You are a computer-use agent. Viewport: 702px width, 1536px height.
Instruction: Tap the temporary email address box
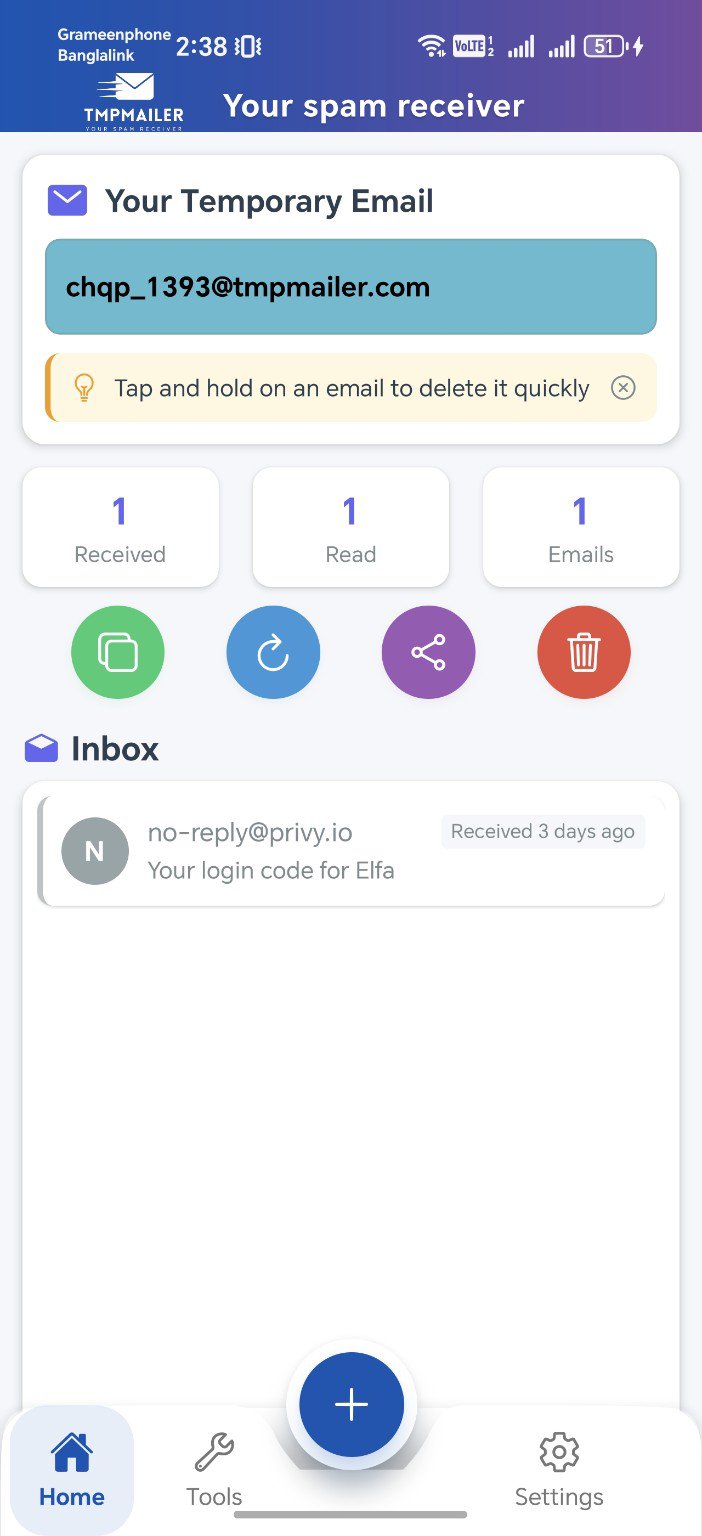[x=350, y=287]
